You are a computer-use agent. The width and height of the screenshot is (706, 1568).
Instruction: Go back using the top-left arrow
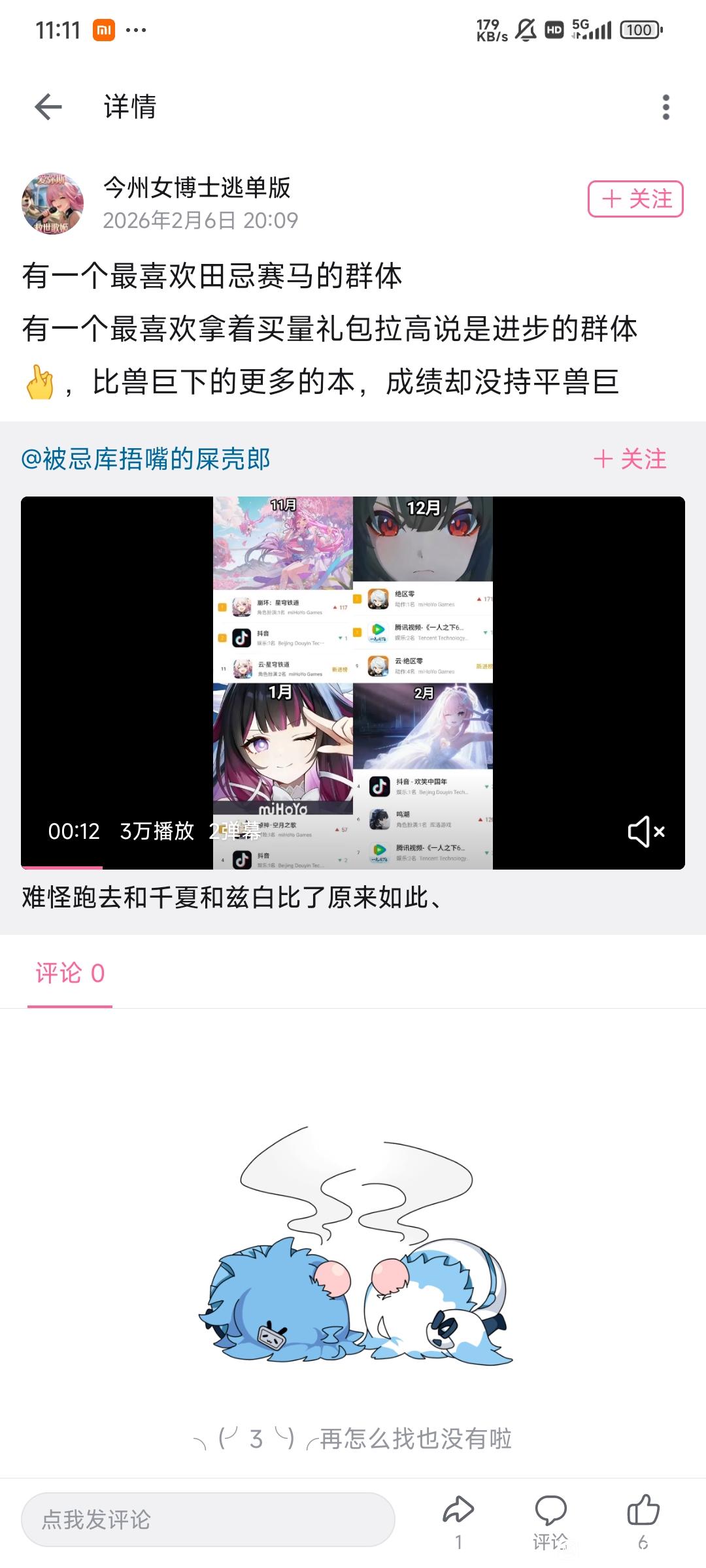click(x=48, y=107)
